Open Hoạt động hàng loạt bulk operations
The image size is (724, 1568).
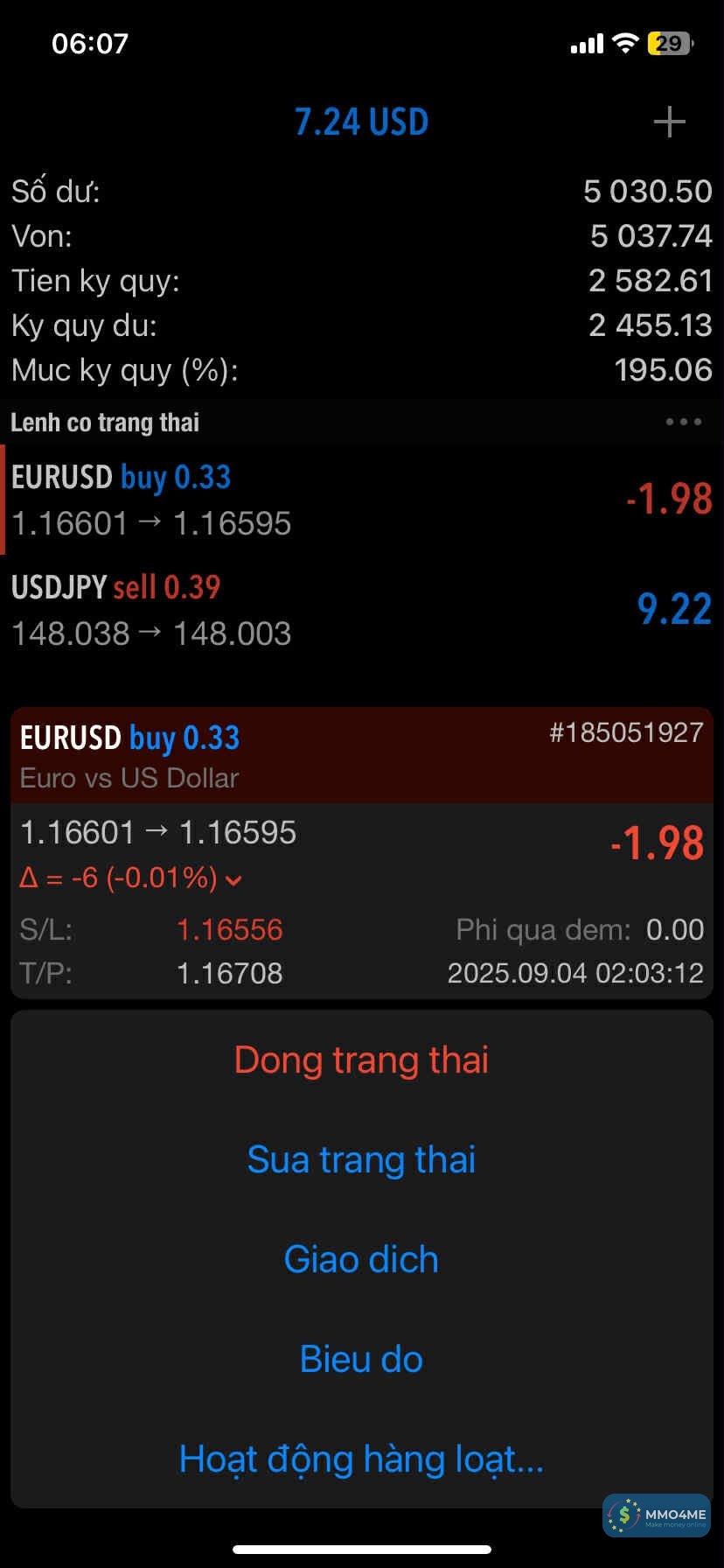pyautogui.click(x=361, y=1459)
